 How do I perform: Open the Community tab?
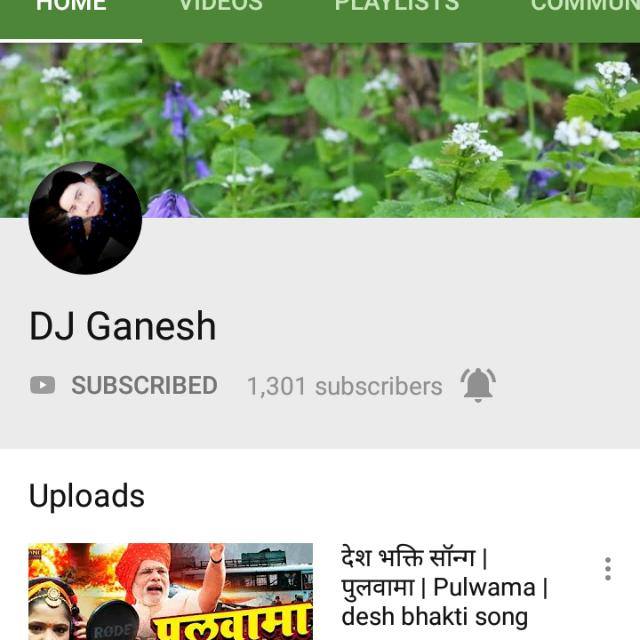[585, 6]
